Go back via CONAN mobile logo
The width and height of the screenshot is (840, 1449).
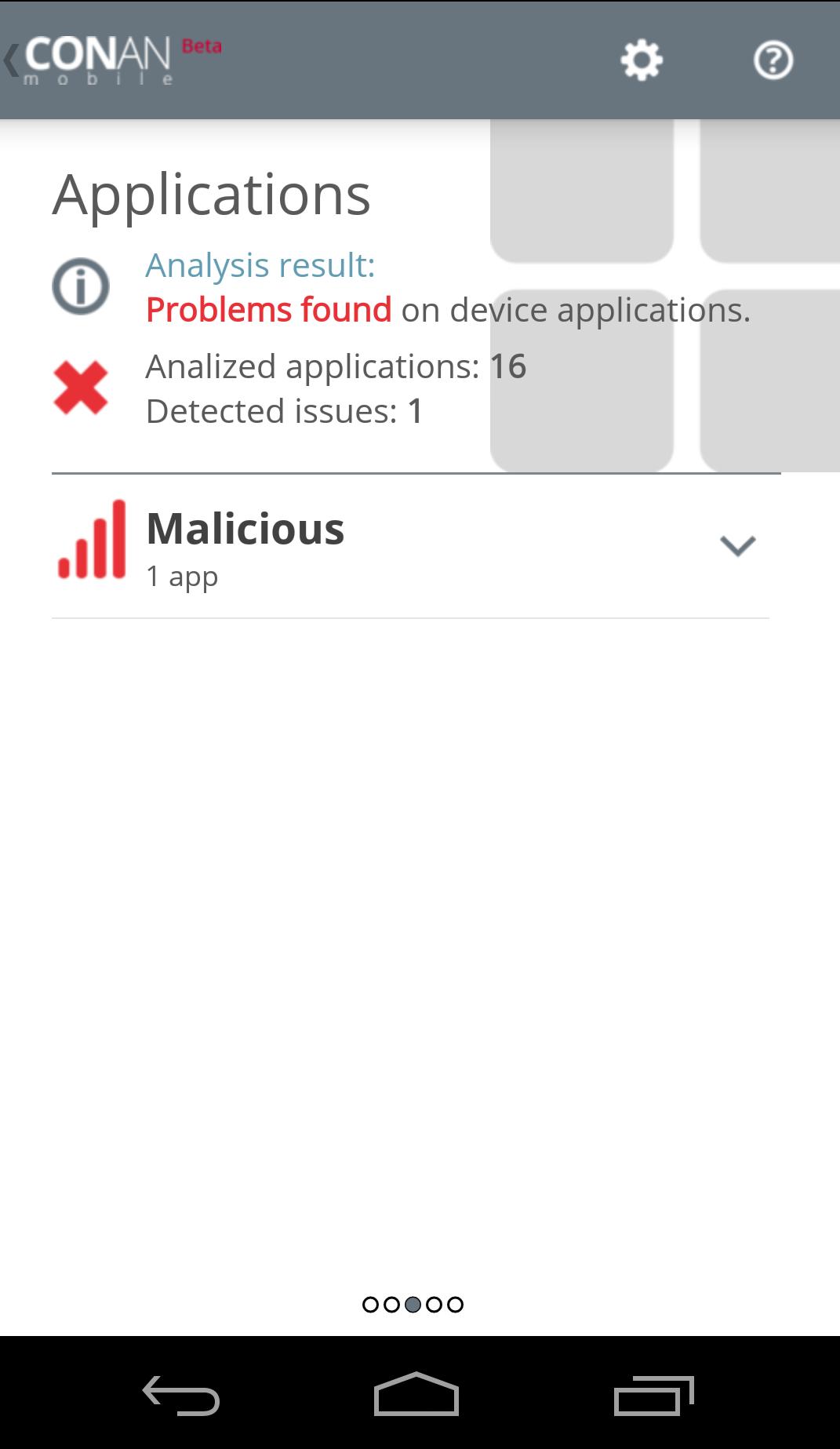click(x=98, y=60)
